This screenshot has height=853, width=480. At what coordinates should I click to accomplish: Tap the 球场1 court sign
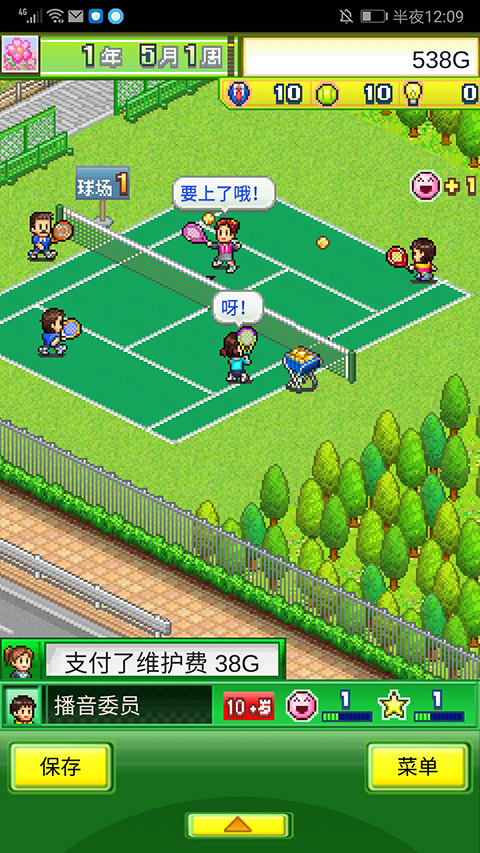[102, 185]
